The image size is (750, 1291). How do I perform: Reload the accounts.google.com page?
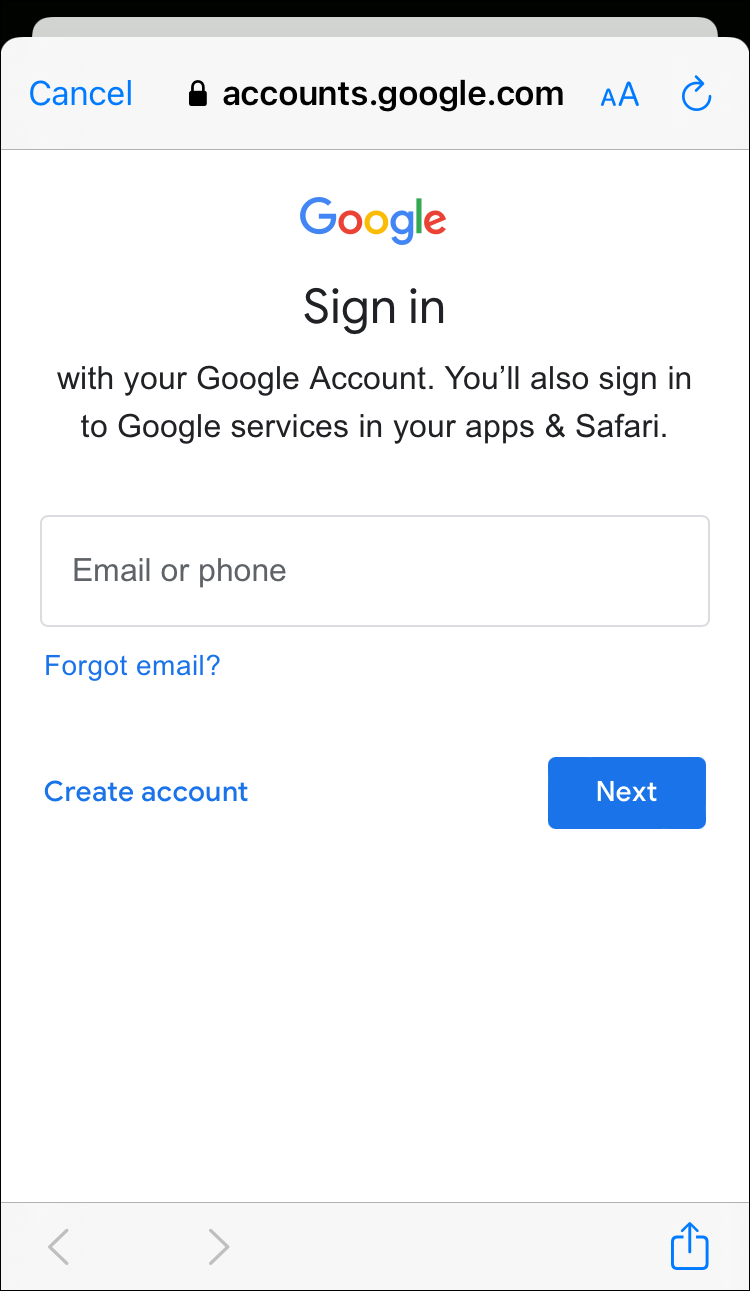click(695, 95)
